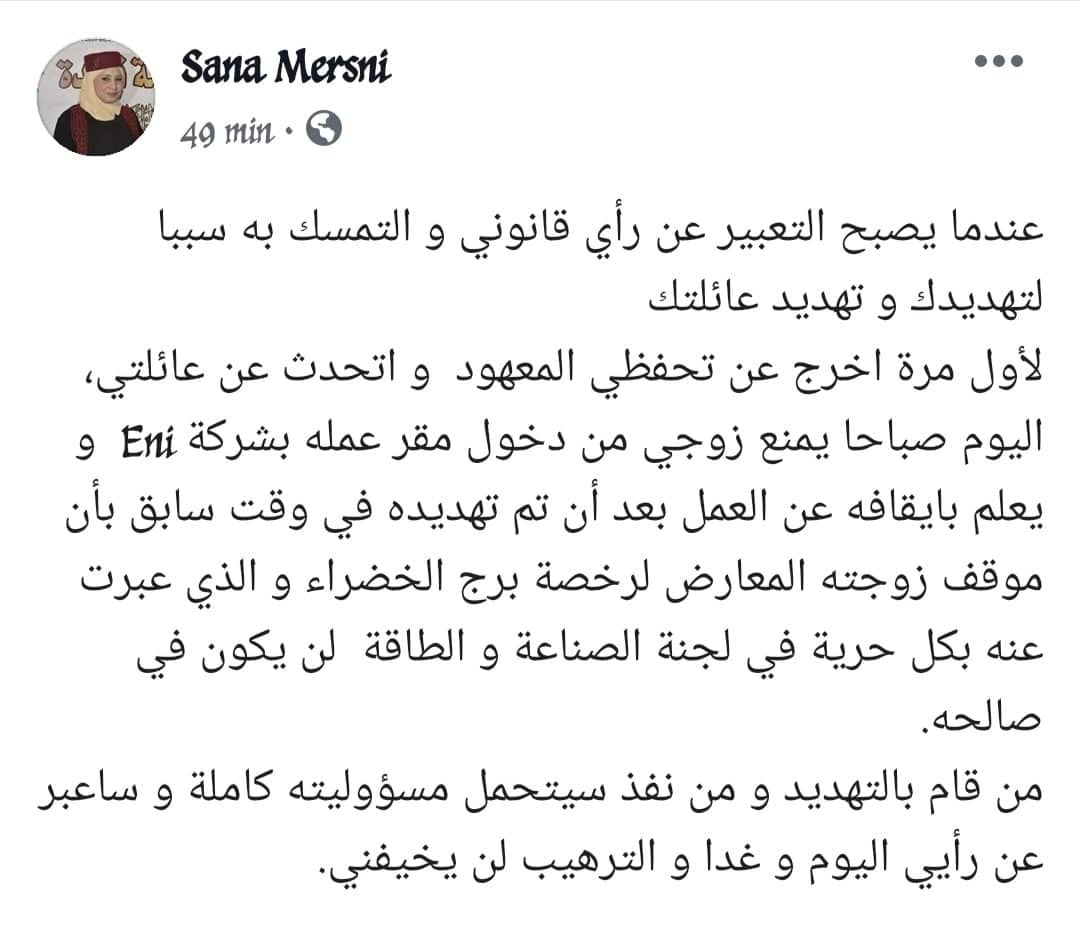
Task: Tap the public audience globe icon
Action: coord(324,129)
